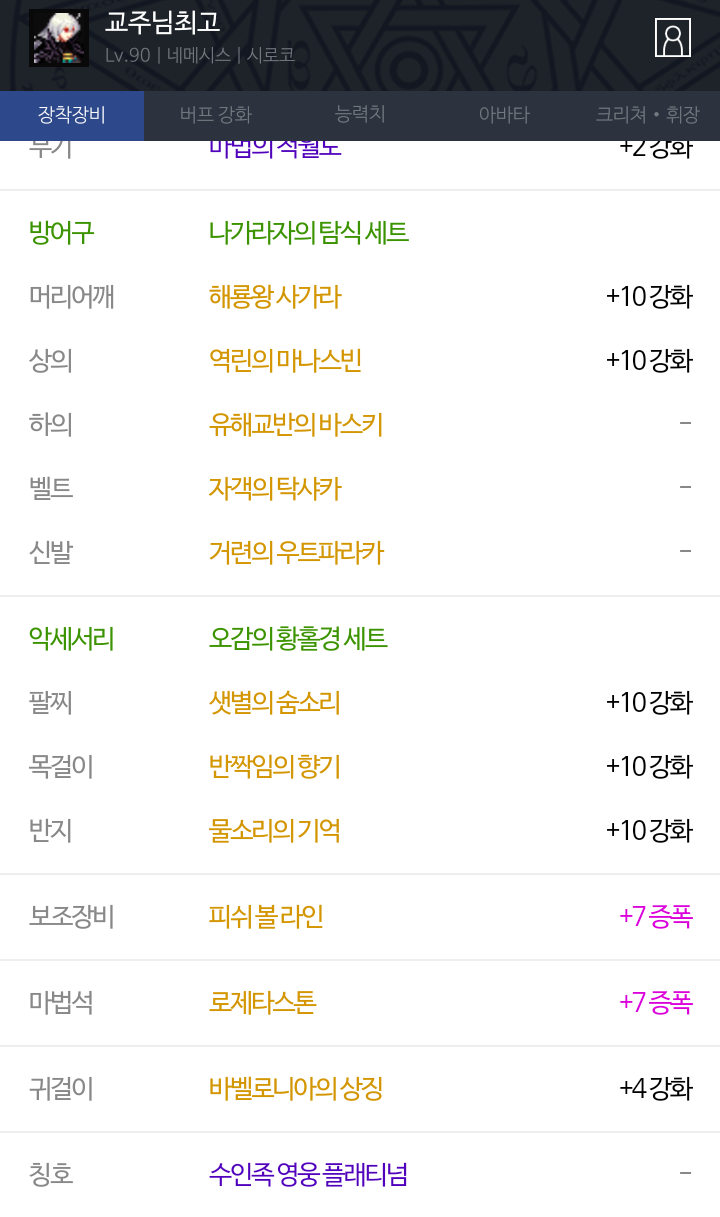The width and height of the screenshot is (720, 1217).
Task: Open the 유해교반의 바스키 item details
Action: click(x=296, y=425)
